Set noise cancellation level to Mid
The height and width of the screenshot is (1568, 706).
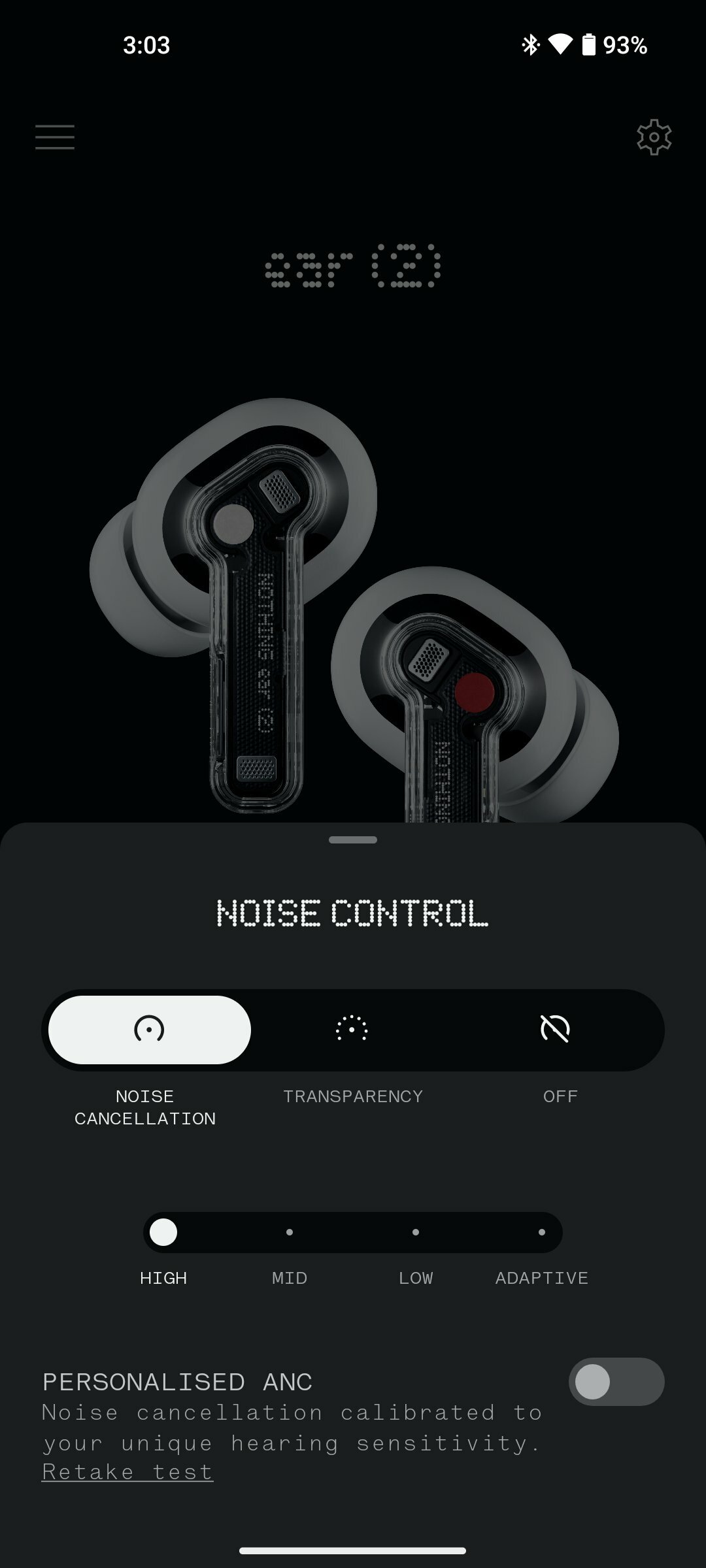[290, 1232]
